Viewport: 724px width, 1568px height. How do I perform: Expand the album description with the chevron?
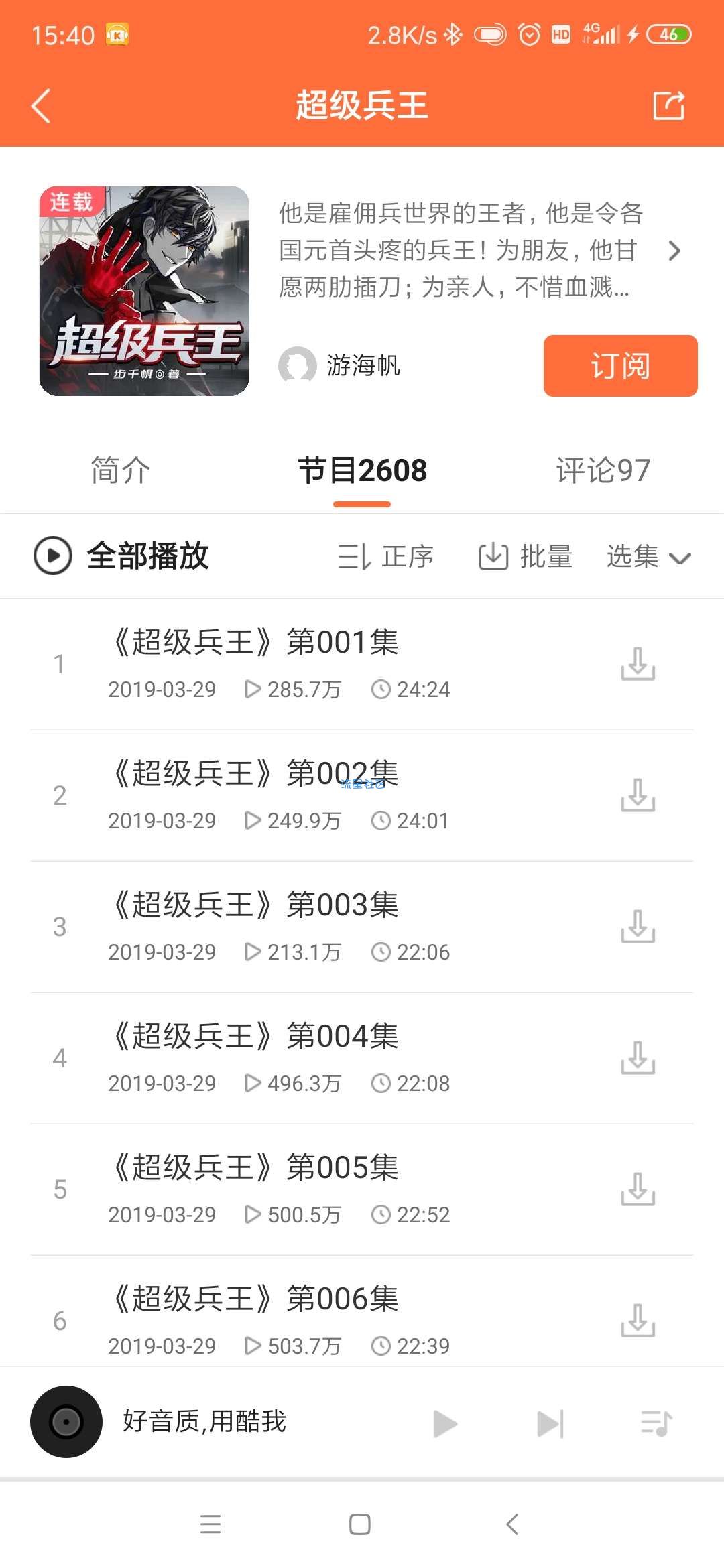[x=674, y=251]
